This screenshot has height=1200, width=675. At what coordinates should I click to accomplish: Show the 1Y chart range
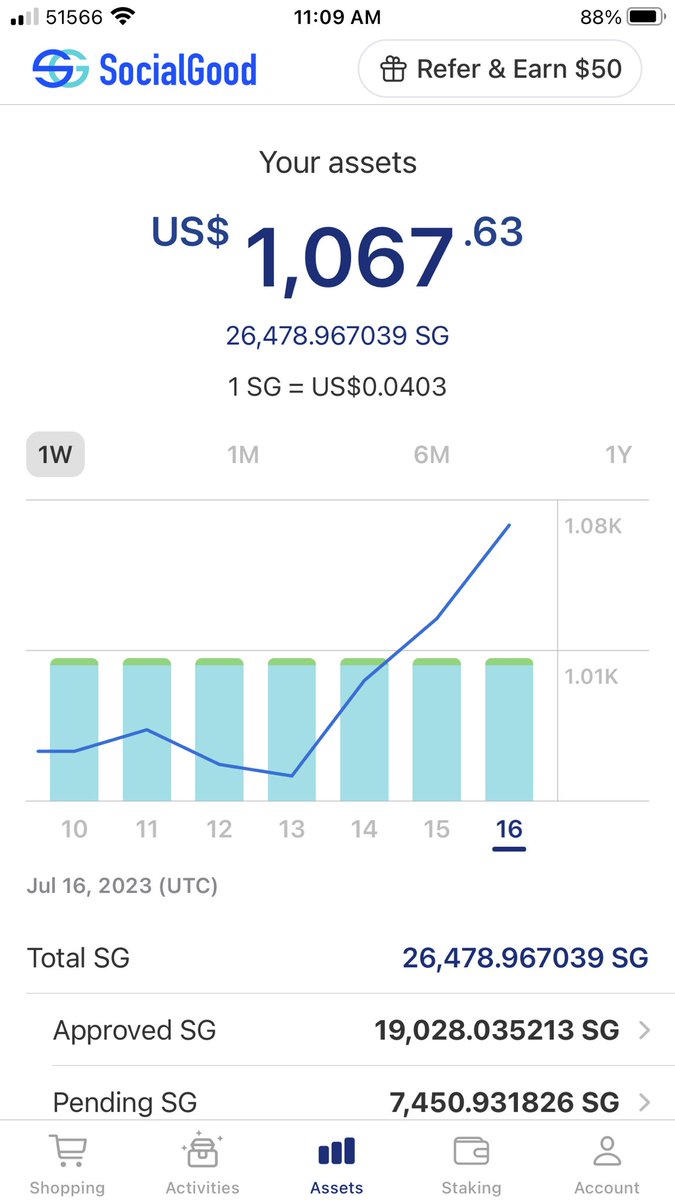point(618,455)
